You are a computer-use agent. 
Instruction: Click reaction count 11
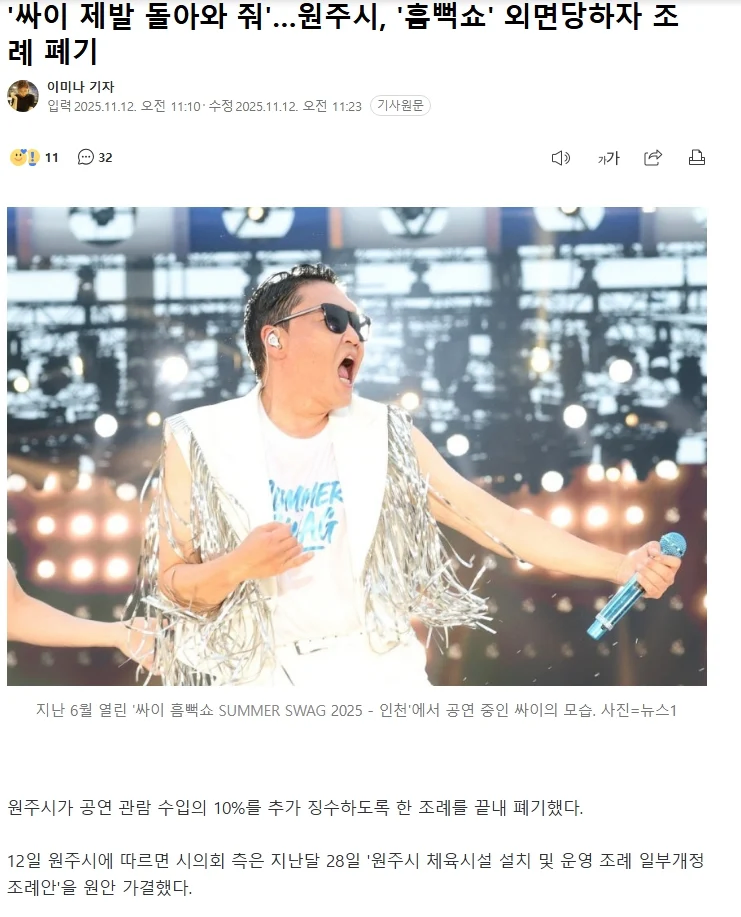pyautogui.click(x=48, y=157)
